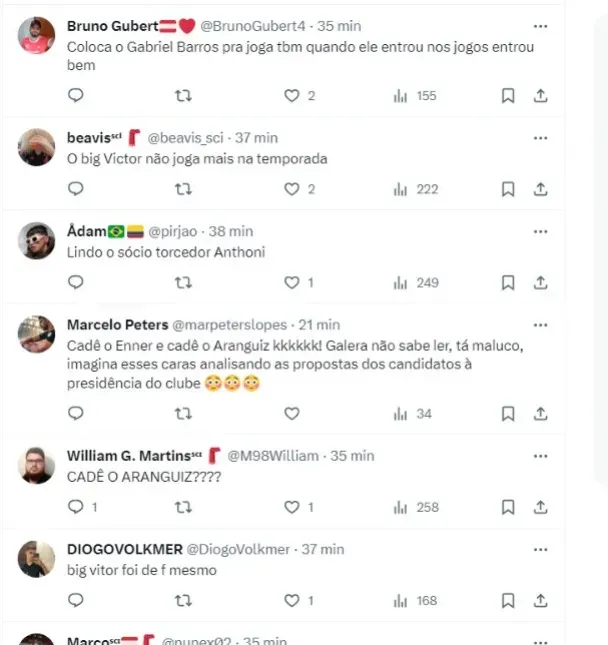Like Bruno Gubert's tweet
This screenshot has width=608, height=645.
pyautogui.click(x=292, y=96)
